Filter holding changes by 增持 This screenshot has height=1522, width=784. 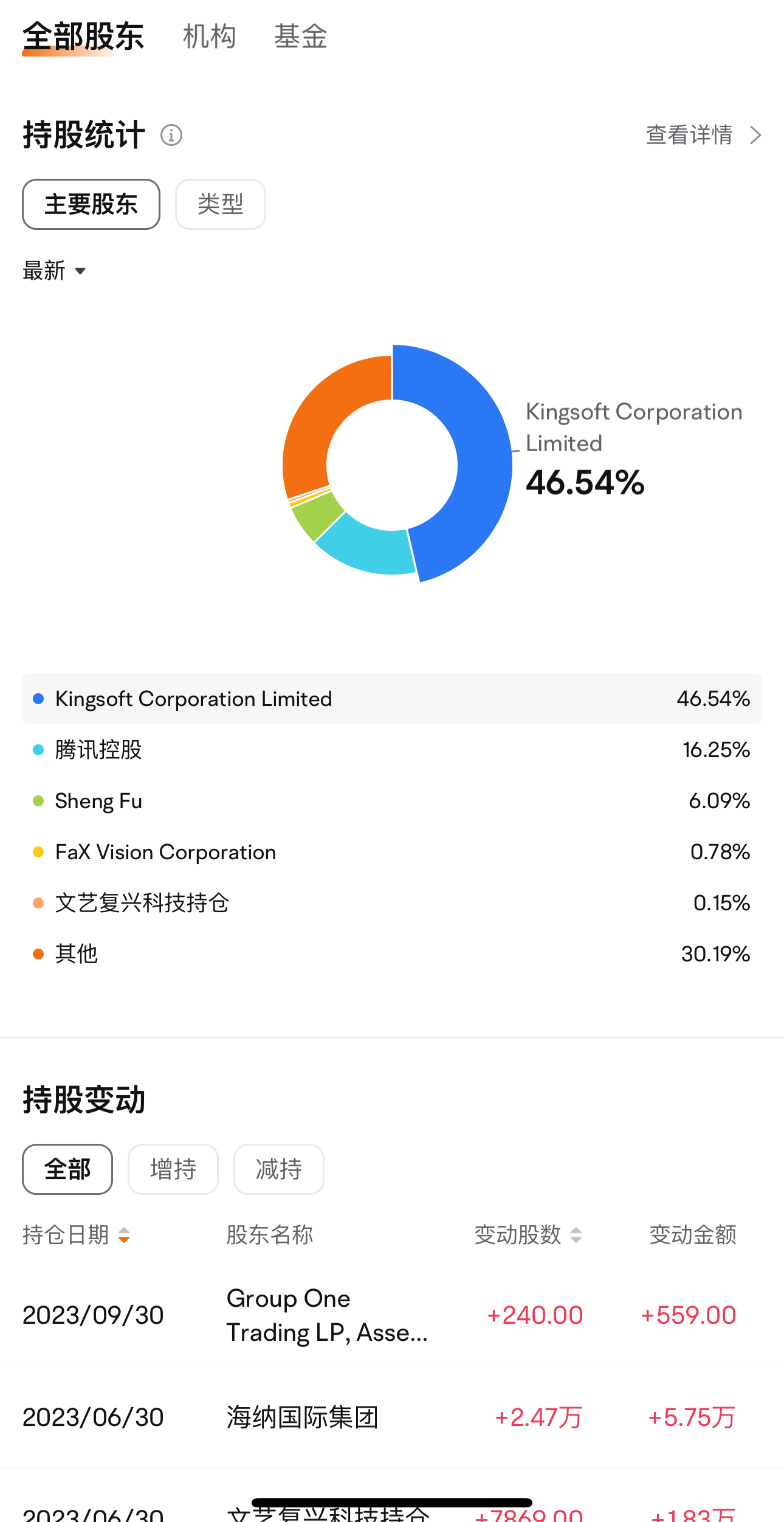(x=173, y=1169)
